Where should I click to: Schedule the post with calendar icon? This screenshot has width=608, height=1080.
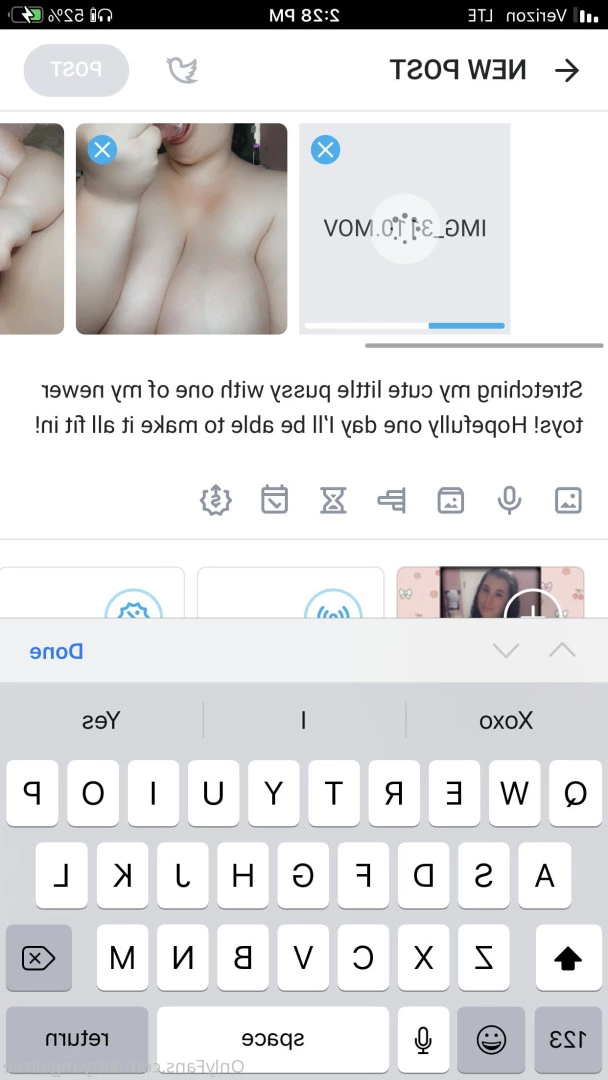(274, 500)
